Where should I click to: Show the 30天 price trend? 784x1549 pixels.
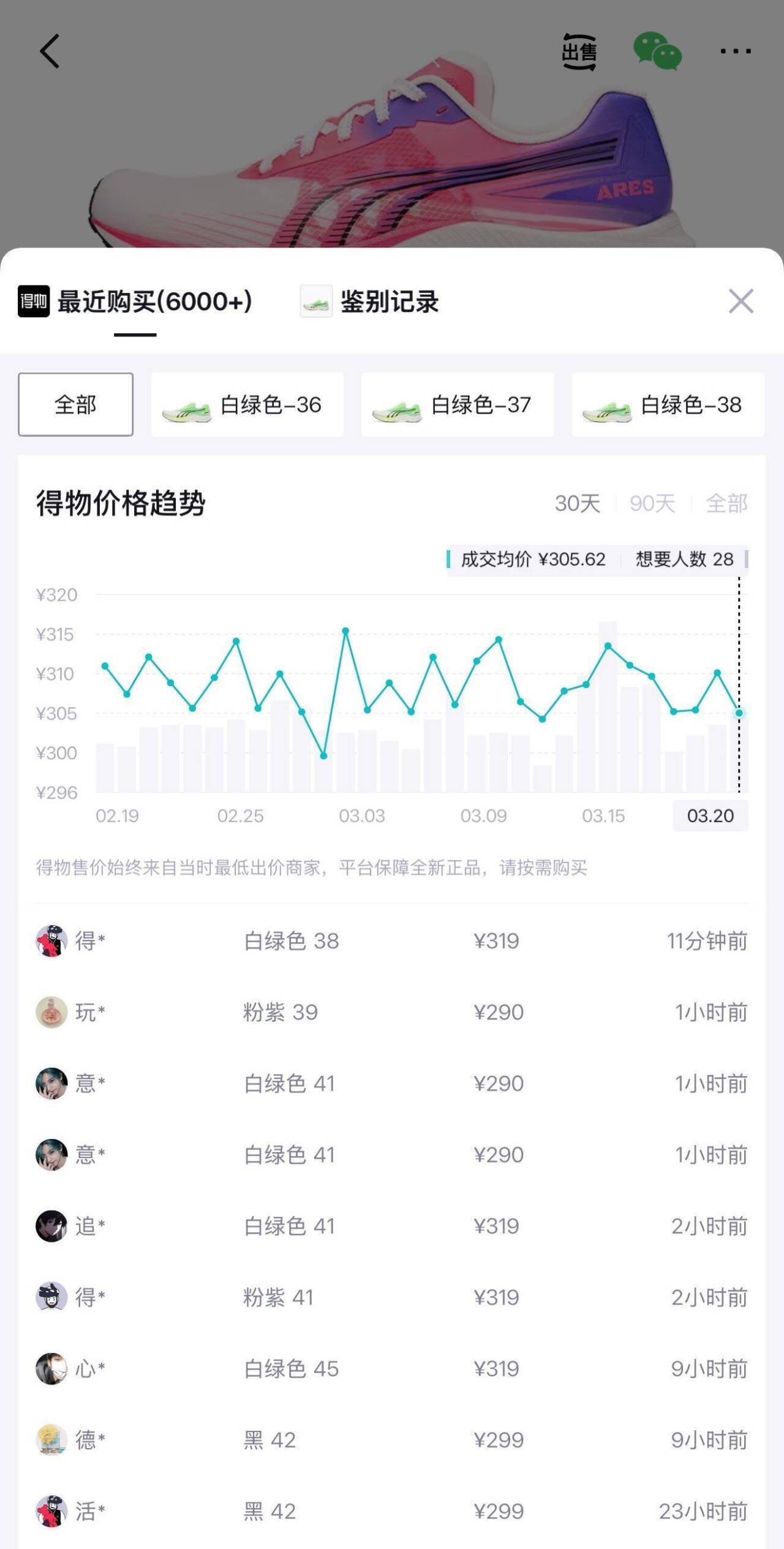pos(577,504)
